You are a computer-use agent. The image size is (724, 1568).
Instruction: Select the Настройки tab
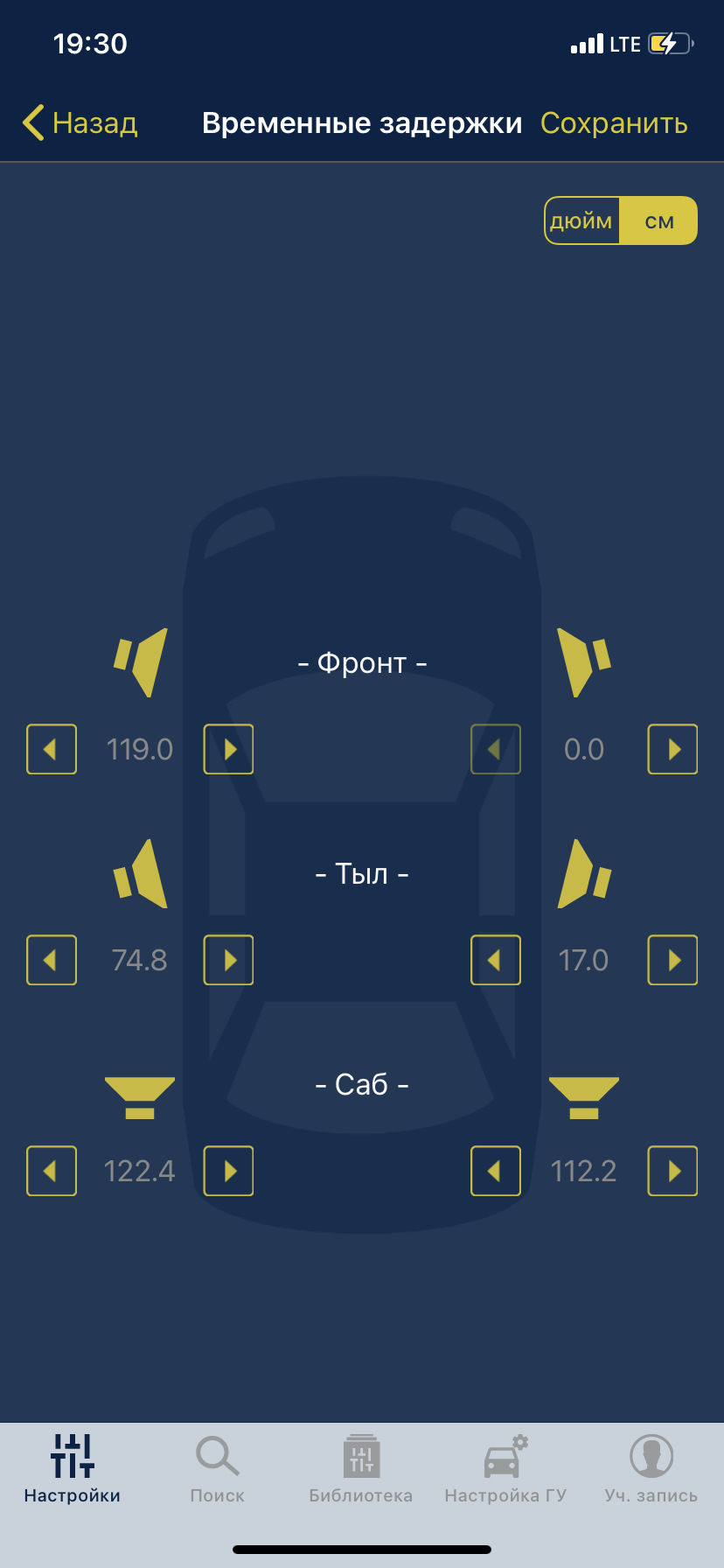pyautogui.click(x=72, y=1469)
